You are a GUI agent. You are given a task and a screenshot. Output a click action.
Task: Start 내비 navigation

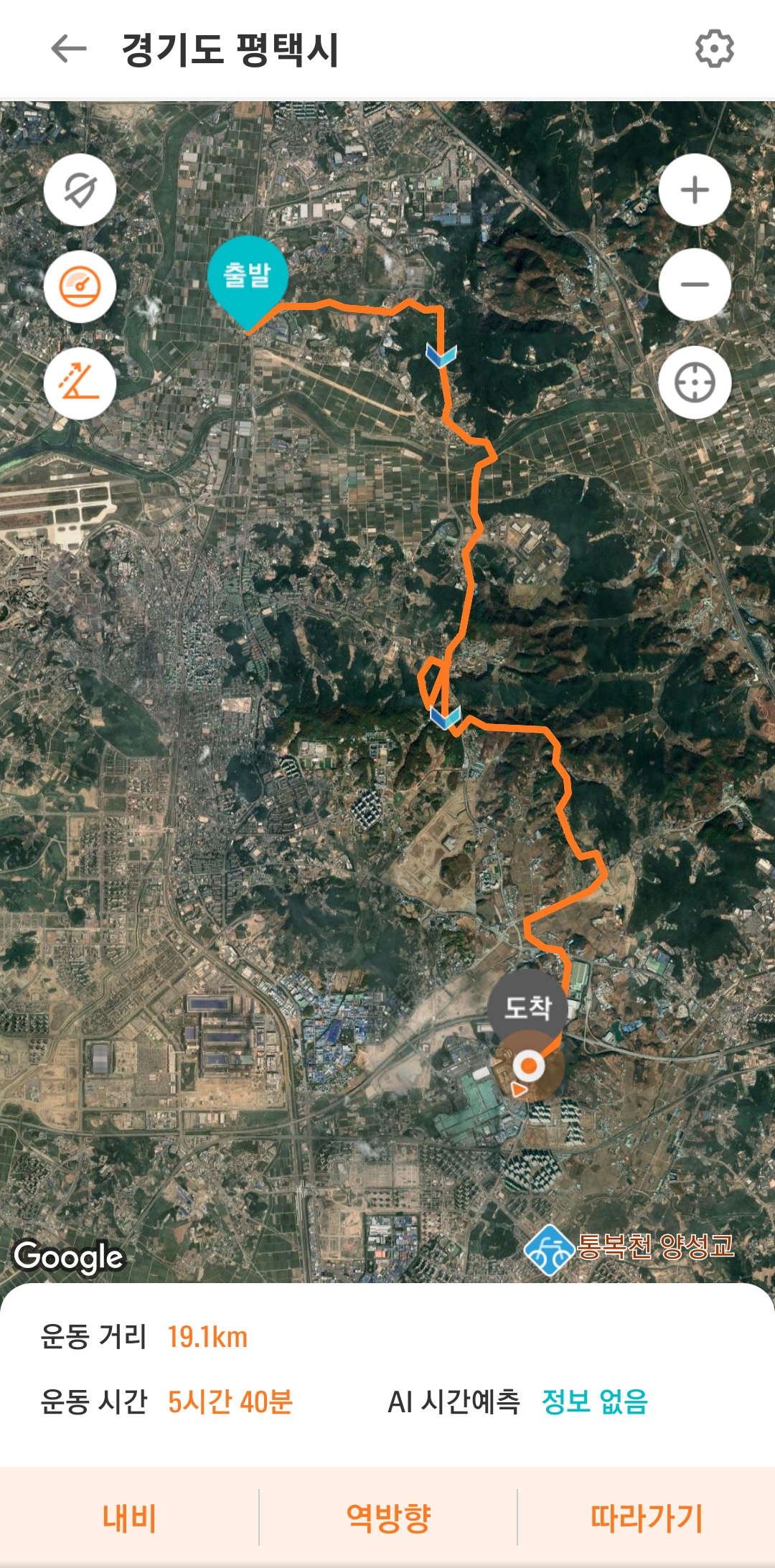coord(129,1517)
